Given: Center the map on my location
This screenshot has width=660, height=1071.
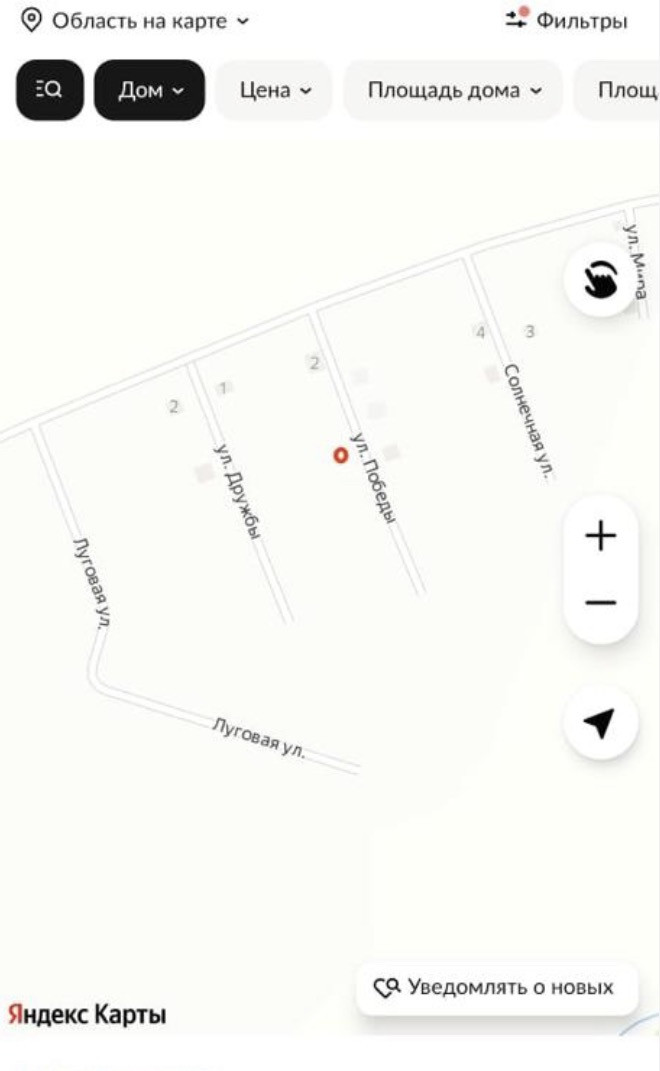Looking at the screenshot, I should point(600,722).
